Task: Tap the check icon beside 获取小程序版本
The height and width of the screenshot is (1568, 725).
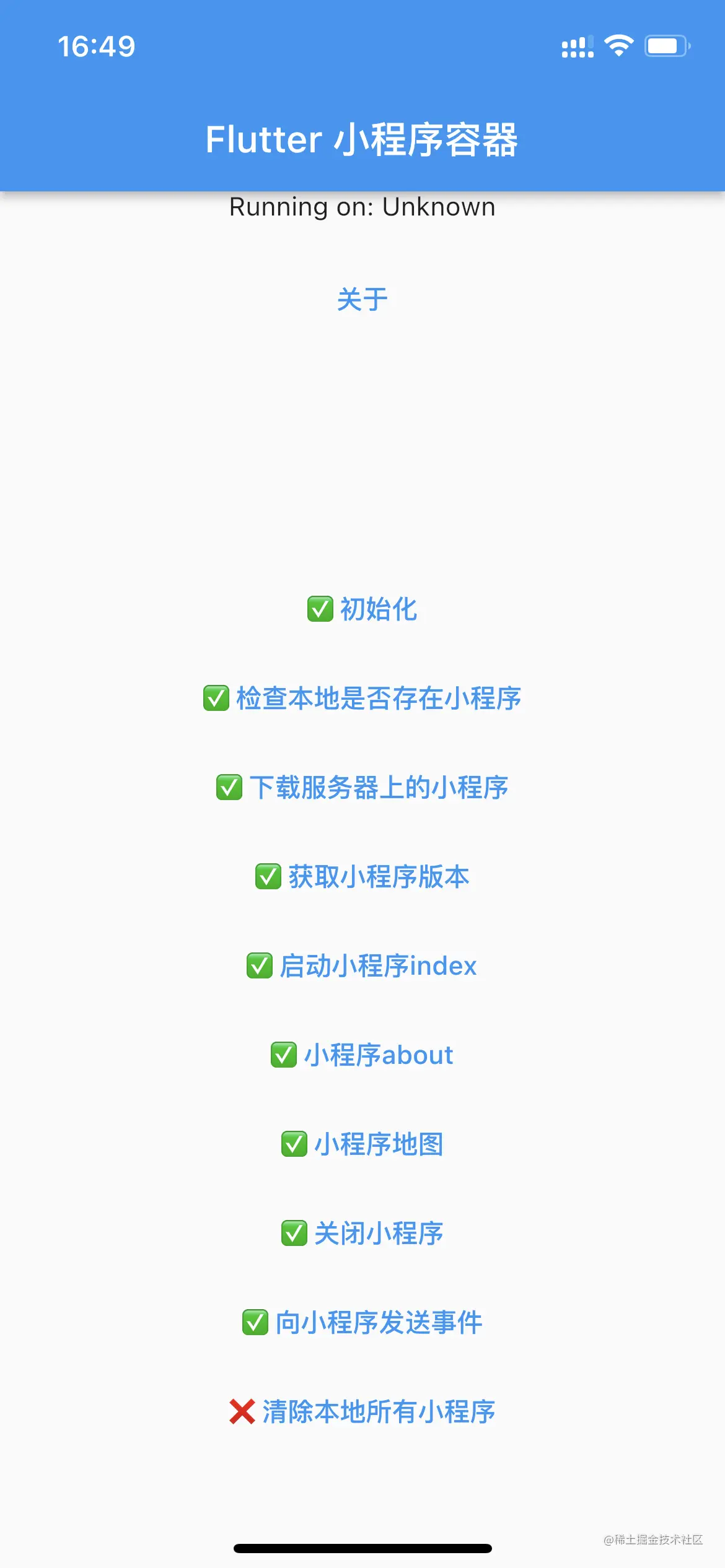Action: (x=266, y=876)
